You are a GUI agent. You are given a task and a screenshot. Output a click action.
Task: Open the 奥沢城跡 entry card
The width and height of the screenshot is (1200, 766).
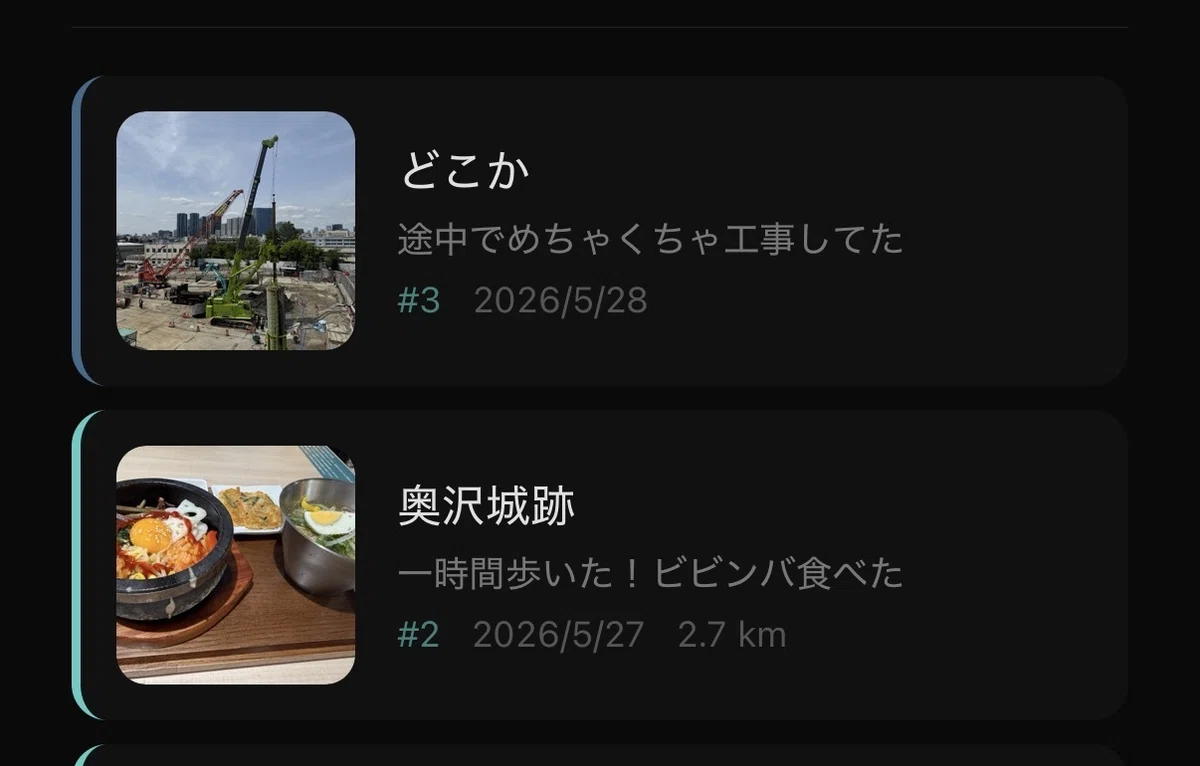[x=600, y=565]
